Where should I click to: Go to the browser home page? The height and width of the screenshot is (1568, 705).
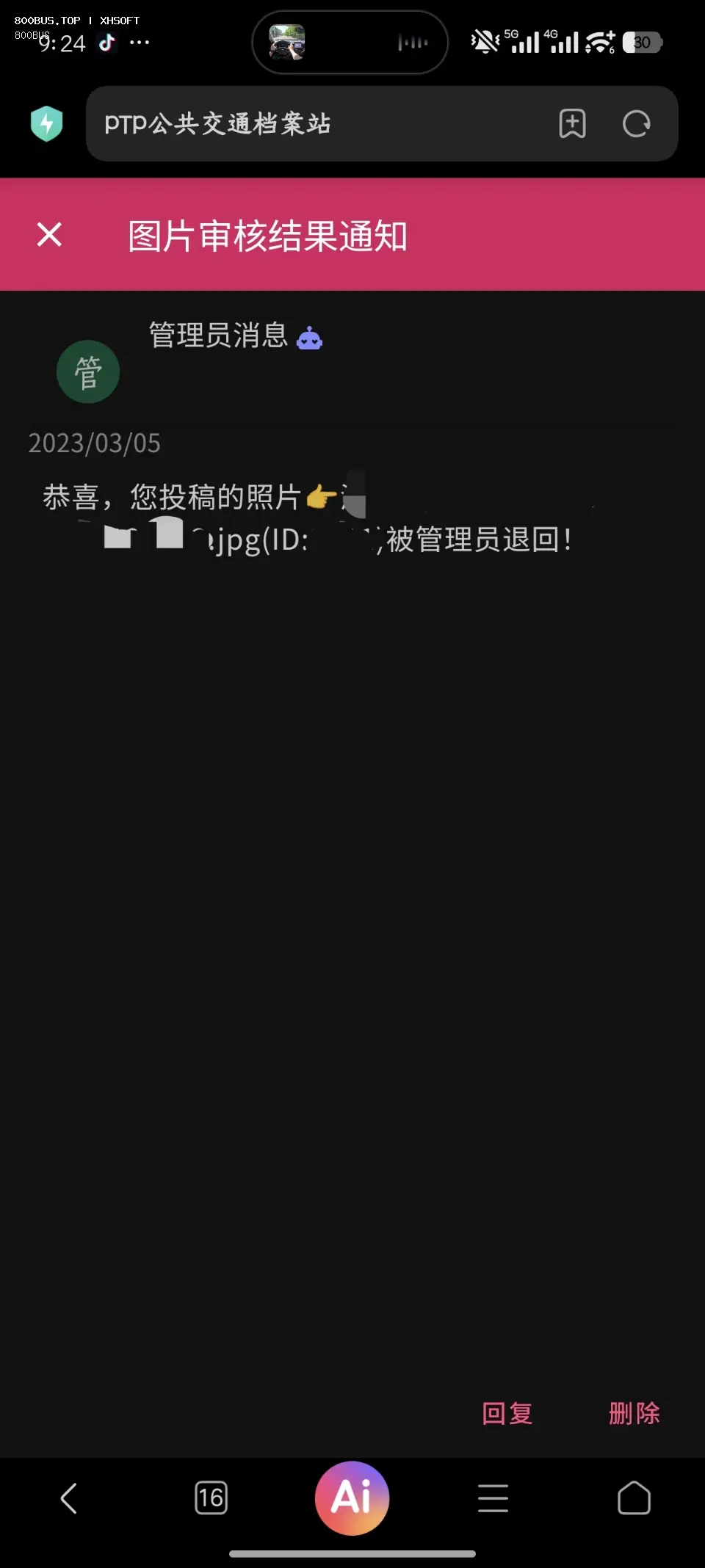634,1498
